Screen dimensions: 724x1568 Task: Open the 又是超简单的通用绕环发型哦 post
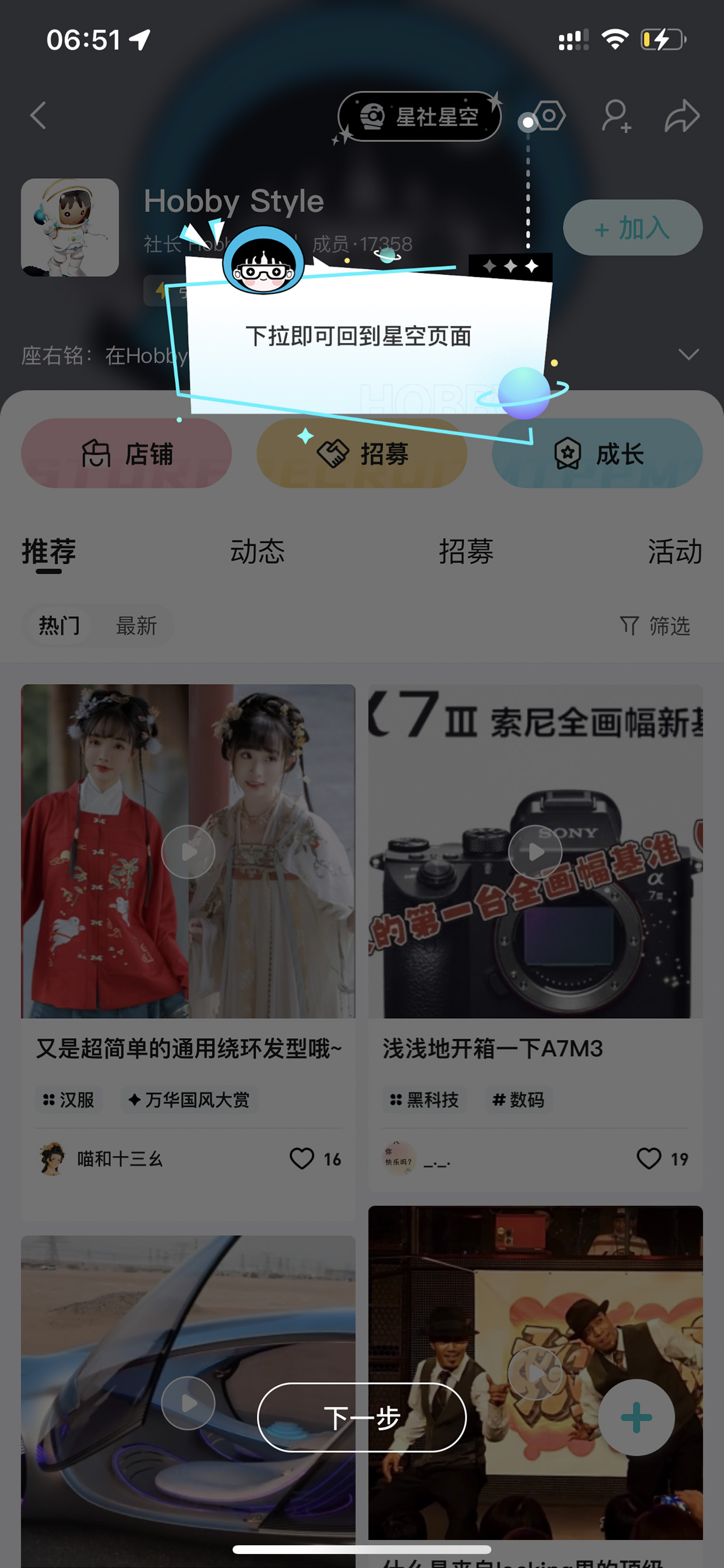(189, 1048)
